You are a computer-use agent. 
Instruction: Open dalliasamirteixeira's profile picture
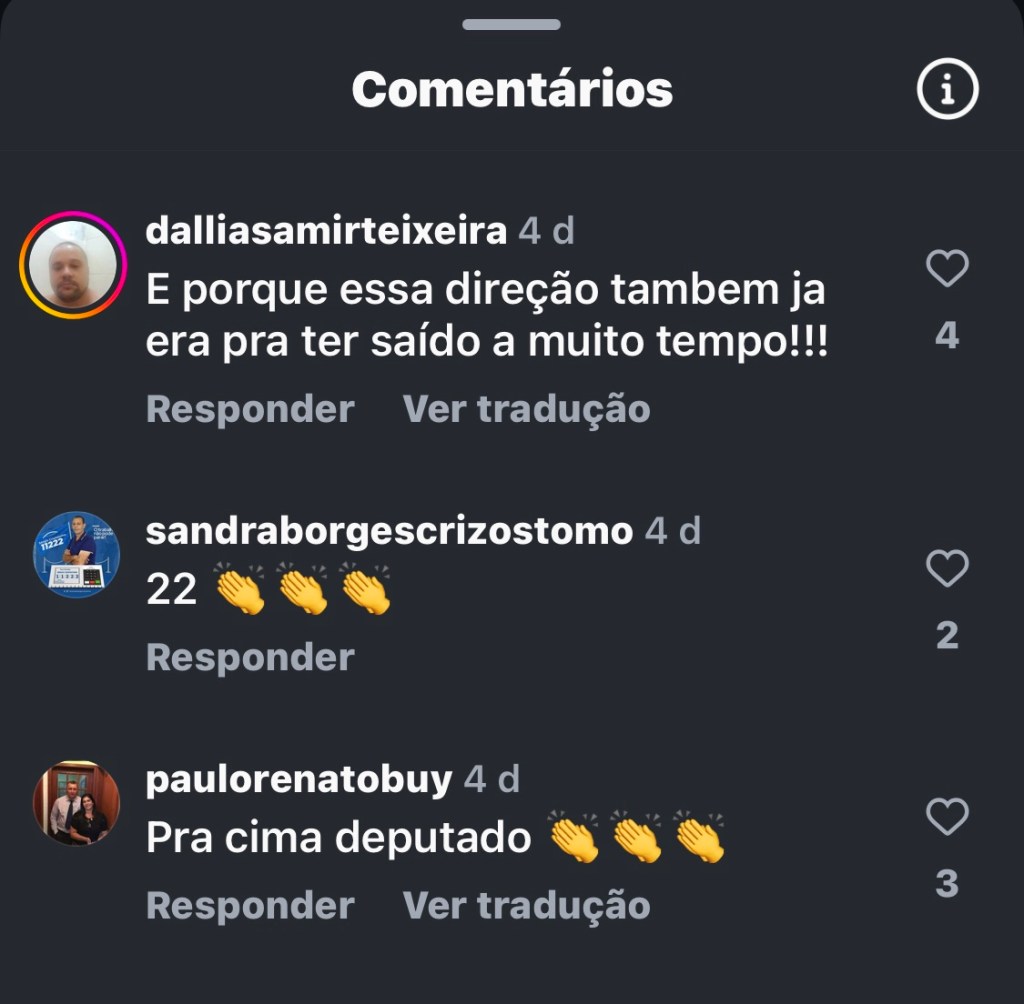73,266
